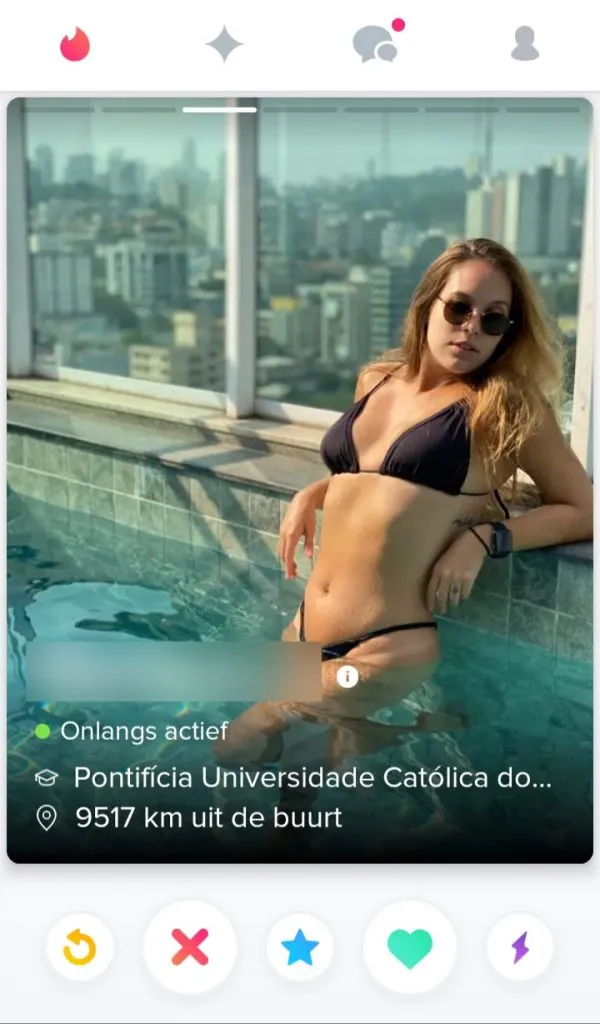Open the messages tab
Viewport: 600px width, 1024px height.
pyautogui.click(x=376, y=44)
